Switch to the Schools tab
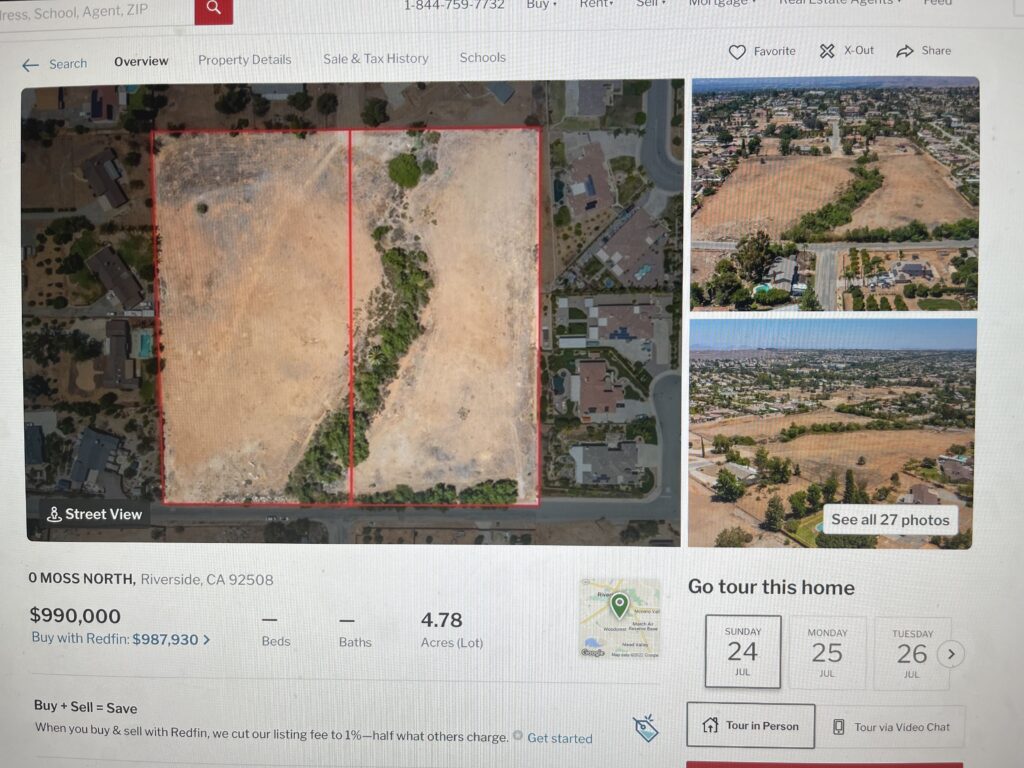The height and width of the screenshot is (768, 1024). coord(482,58)
